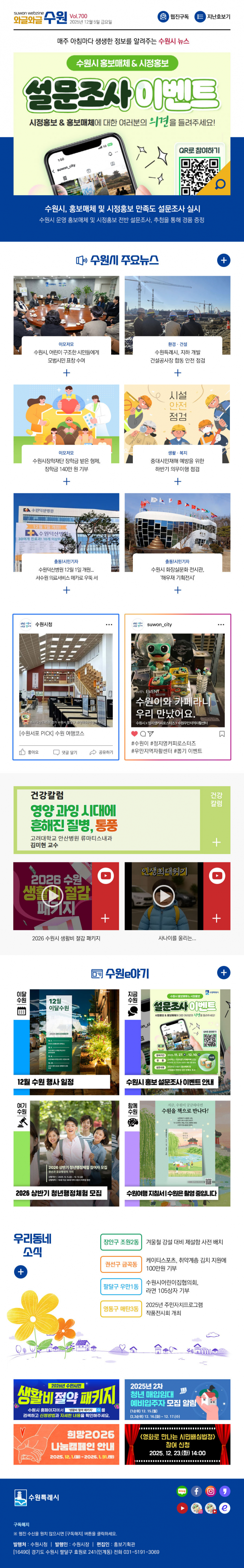The width and height of the screenshot is (244, 1568).
Task: Tap plus button under 우리동네 소식
Action: click(x=20, y=1271)
